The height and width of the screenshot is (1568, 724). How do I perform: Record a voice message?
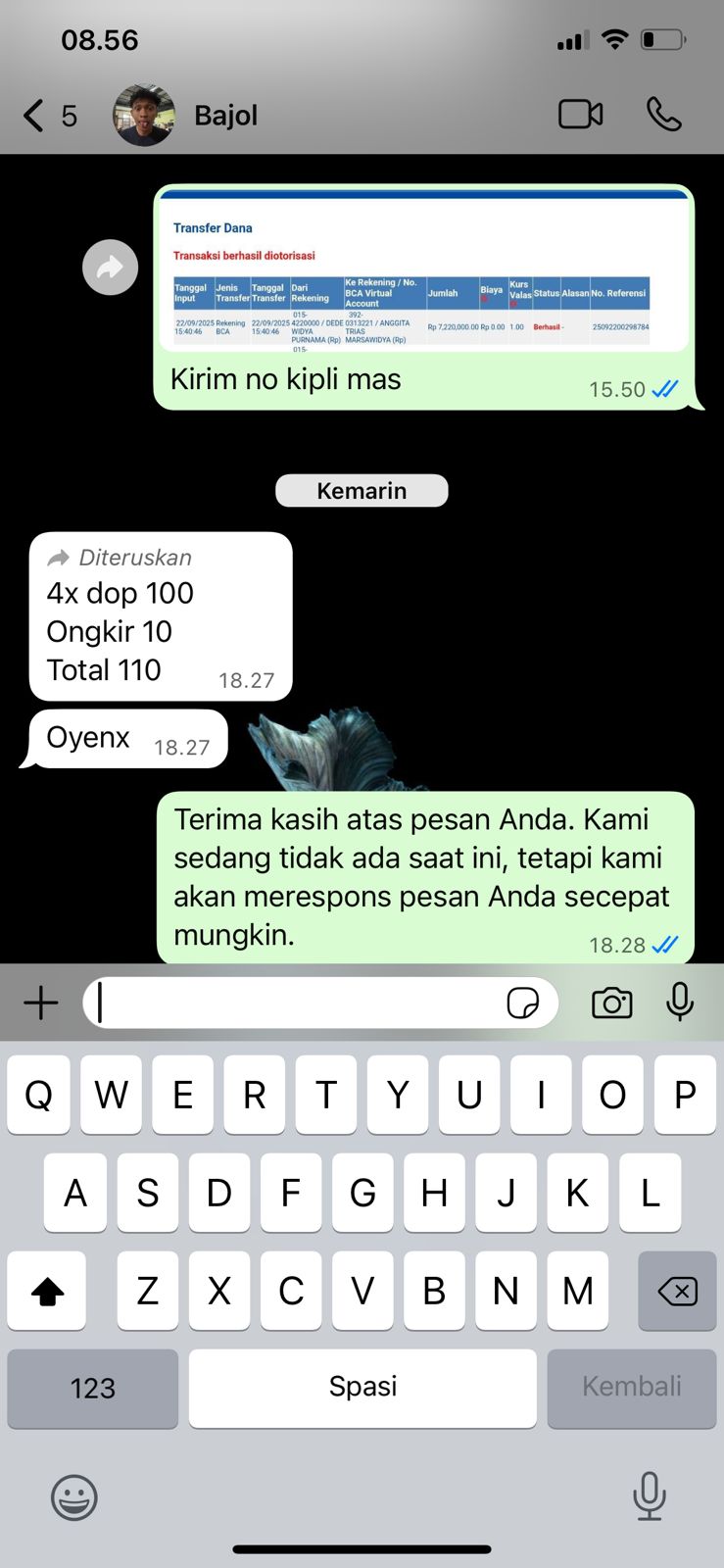pyautogui.click(x=680, y=1003)
